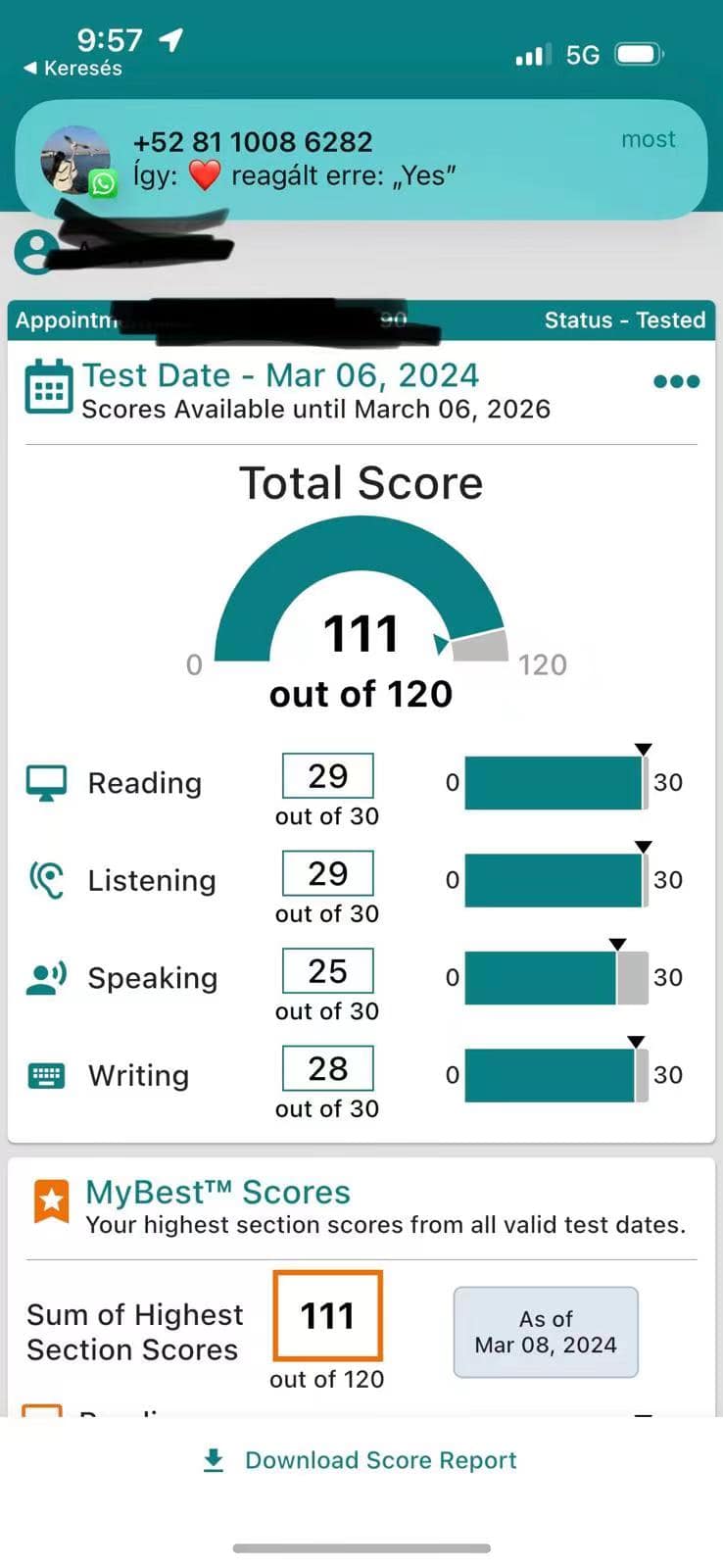Open the three-dot menu for Mar 06 test

click(676, 381)
